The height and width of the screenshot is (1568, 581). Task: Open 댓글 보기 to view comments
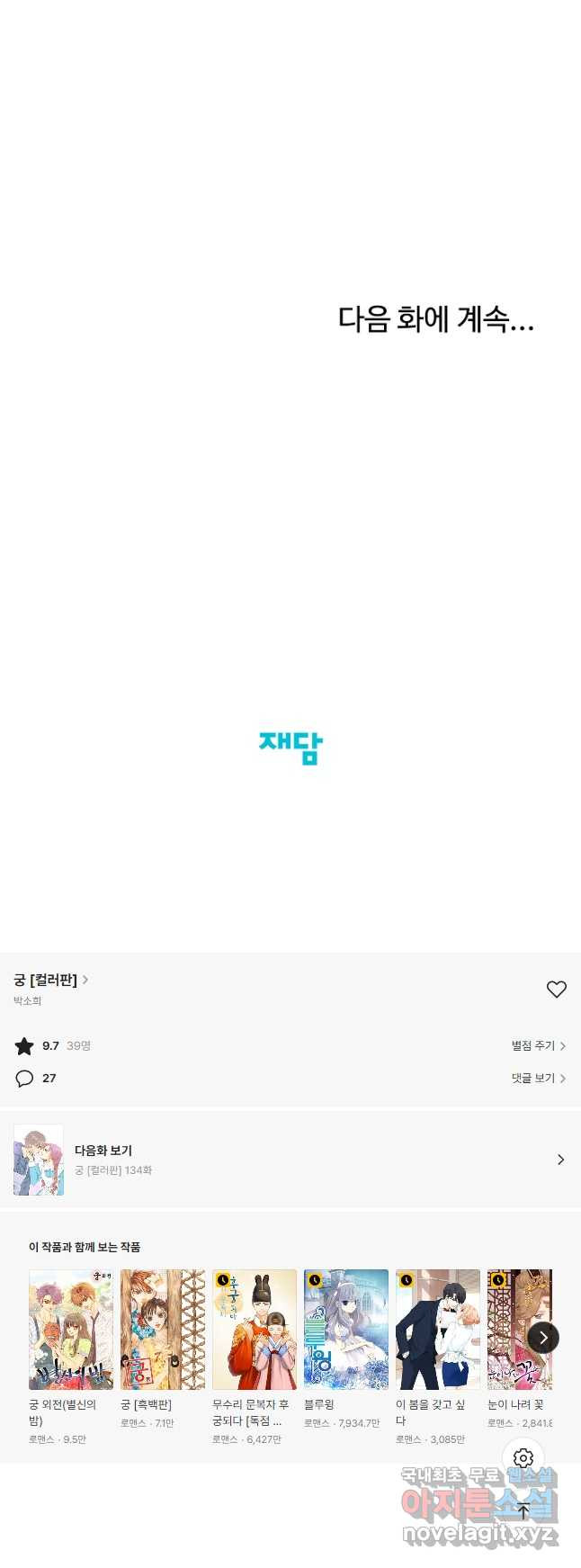(x=538, y=1079)
